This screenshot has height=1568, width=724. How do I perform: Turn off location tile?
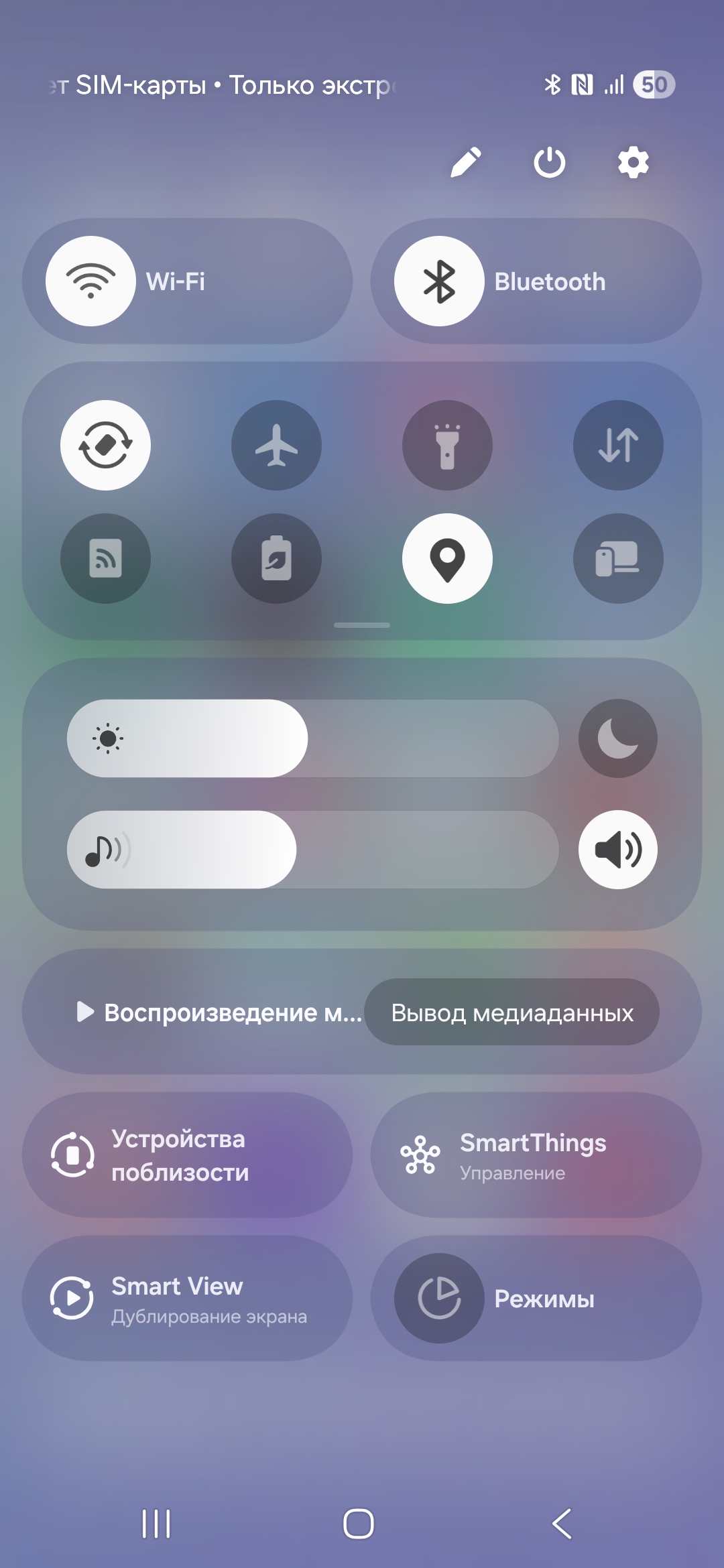point(447,558)
